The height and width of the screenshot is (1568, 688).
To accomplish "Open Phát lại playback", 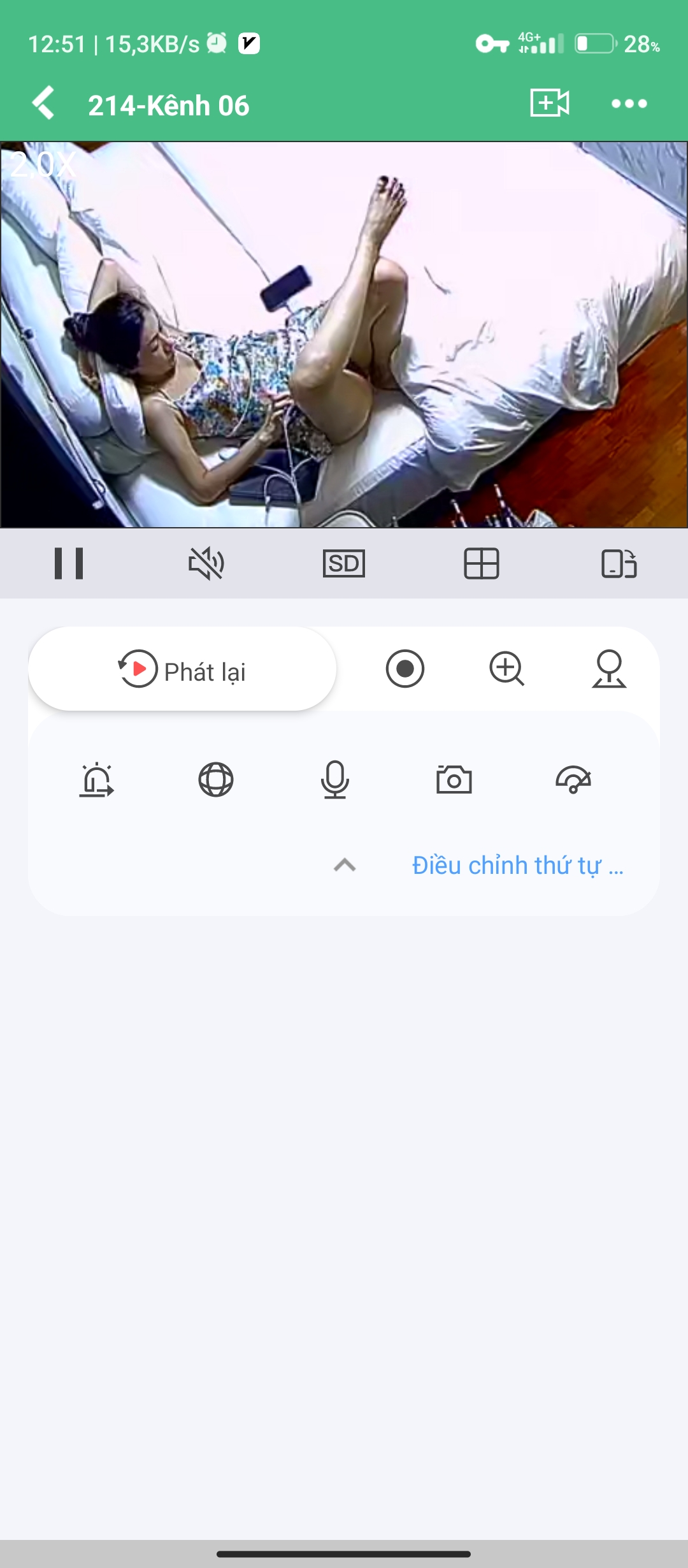I will pos(182,669).
